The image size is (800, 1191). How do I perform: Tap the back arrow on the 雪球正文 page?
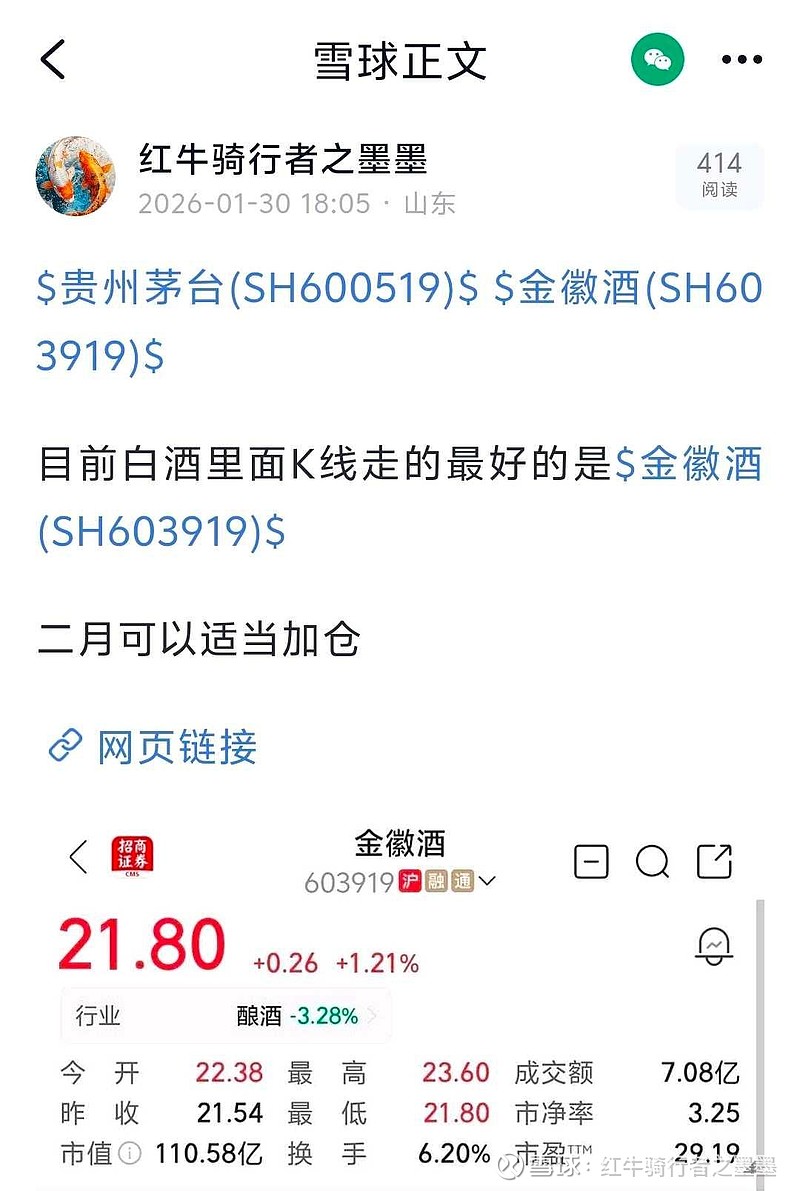click(52, 60)
